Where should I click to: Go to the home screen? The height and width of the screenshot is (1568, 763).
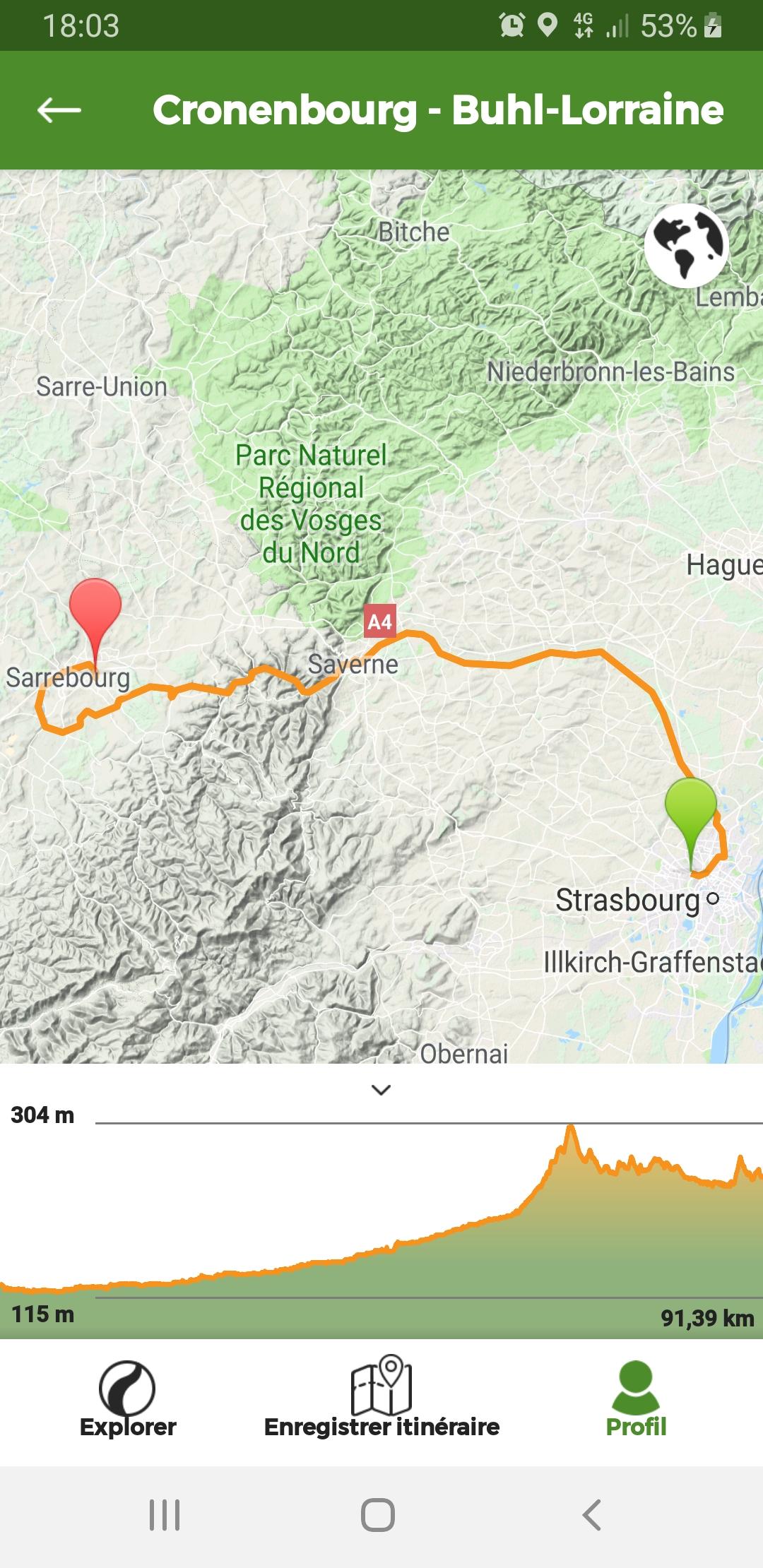(x=378, y=1514)
